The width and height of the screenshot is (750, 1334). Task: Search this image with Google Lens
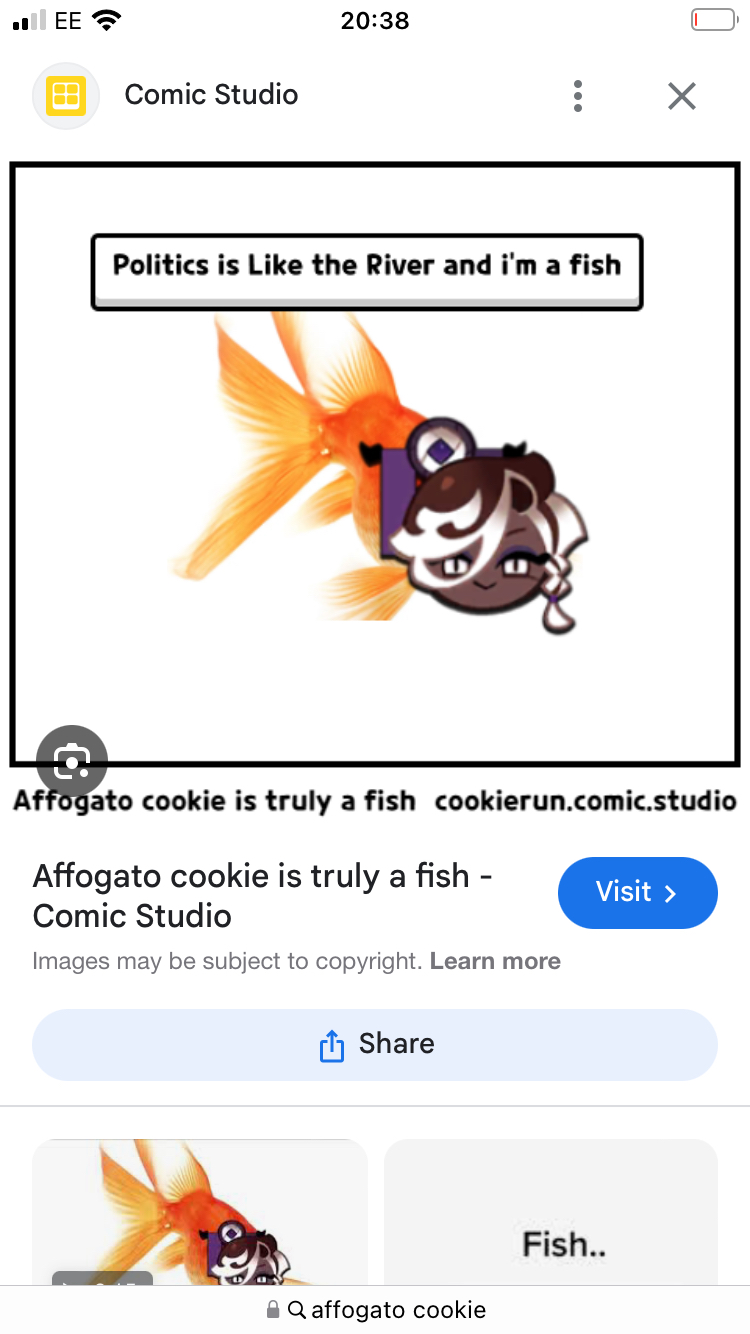pos(72,762)
